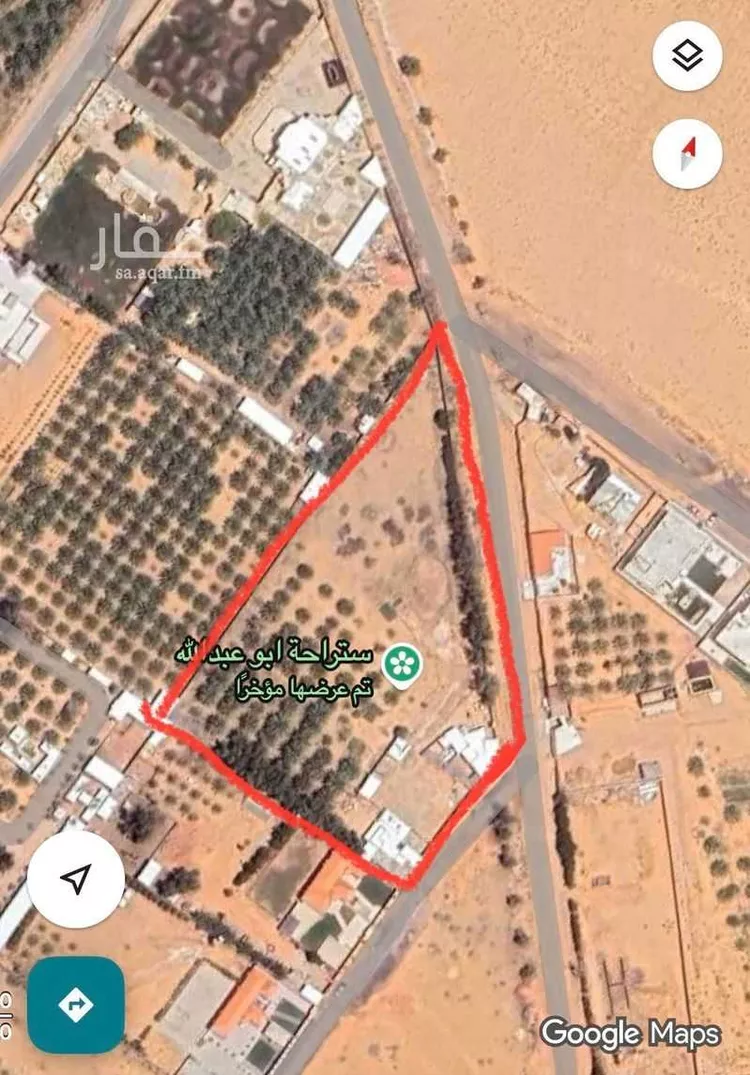This screenshot has width=750, height=1075.
Task: Select the استراحة ابو عبدالله place marker
Action: pos(404,664)
